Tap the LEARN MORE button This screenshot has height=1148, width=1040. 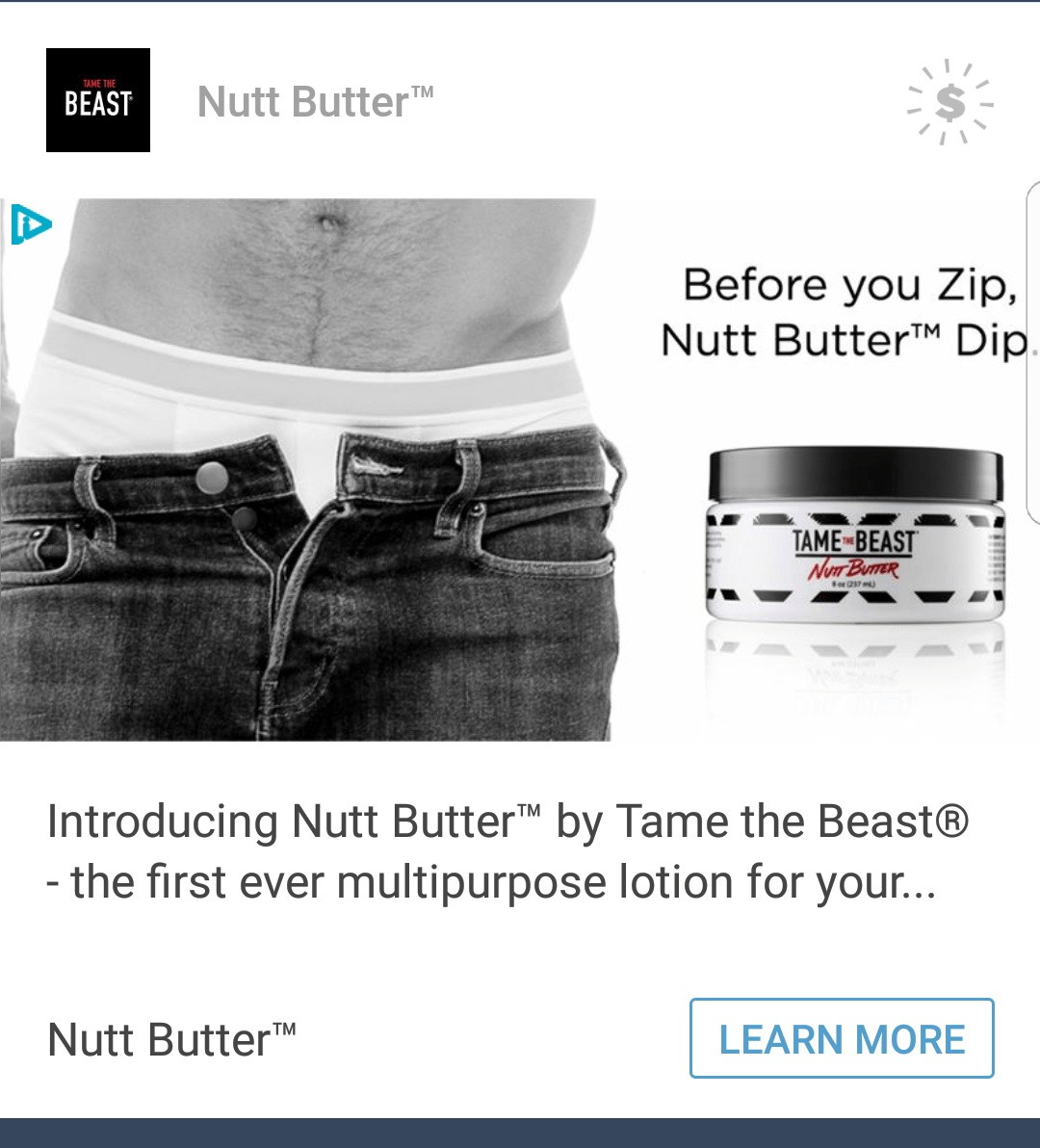pos(842,1038)
